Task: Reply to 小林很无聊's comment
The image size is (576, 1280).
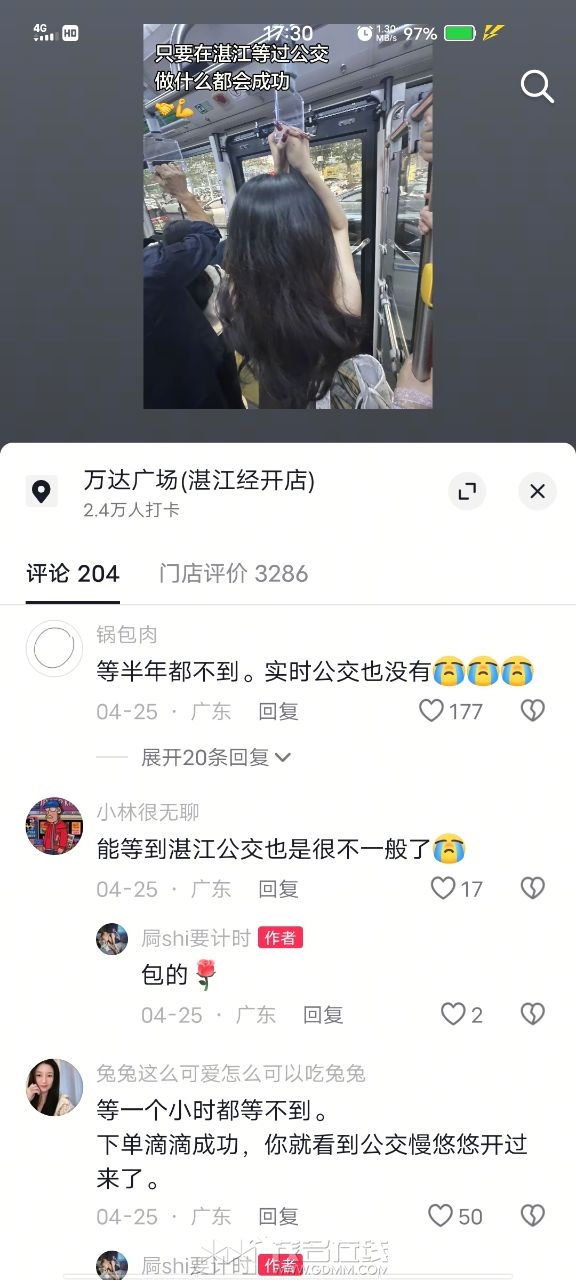Action: [x=278, y=888]
